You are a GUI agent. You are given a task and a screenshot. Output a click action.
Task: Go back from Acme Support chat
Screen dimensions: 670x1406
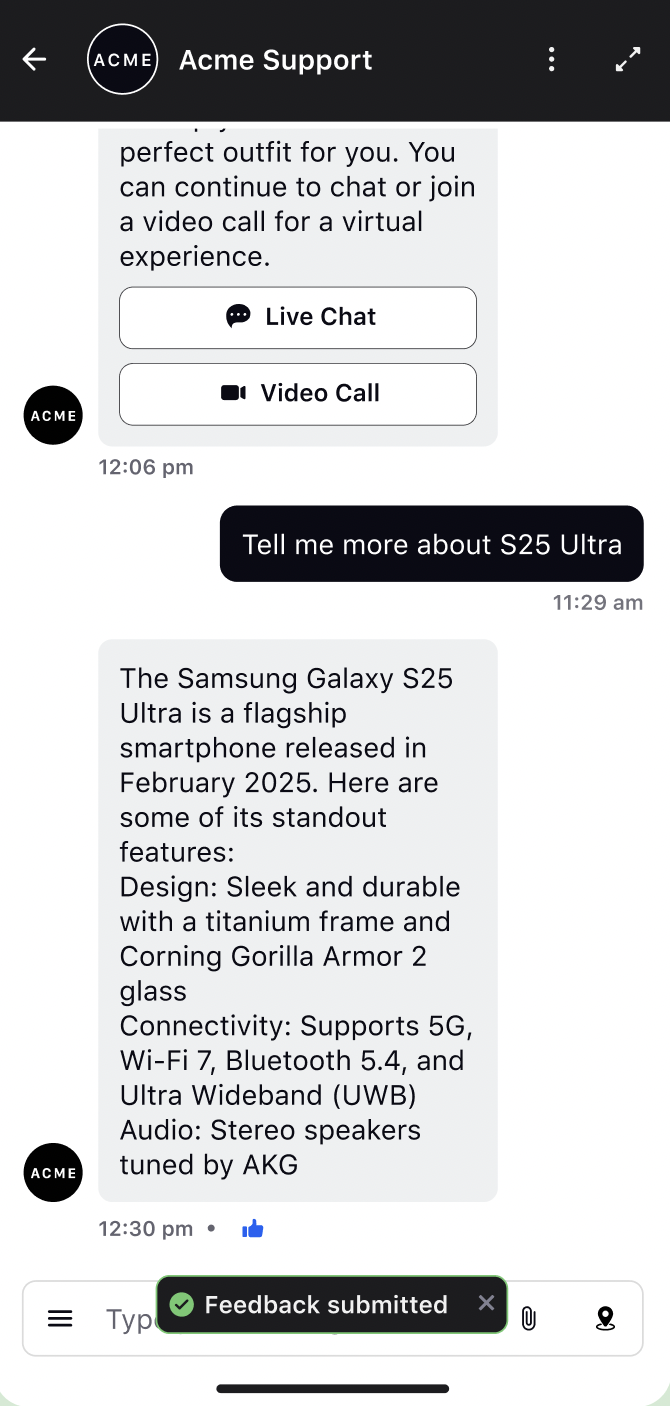[35, 60]
